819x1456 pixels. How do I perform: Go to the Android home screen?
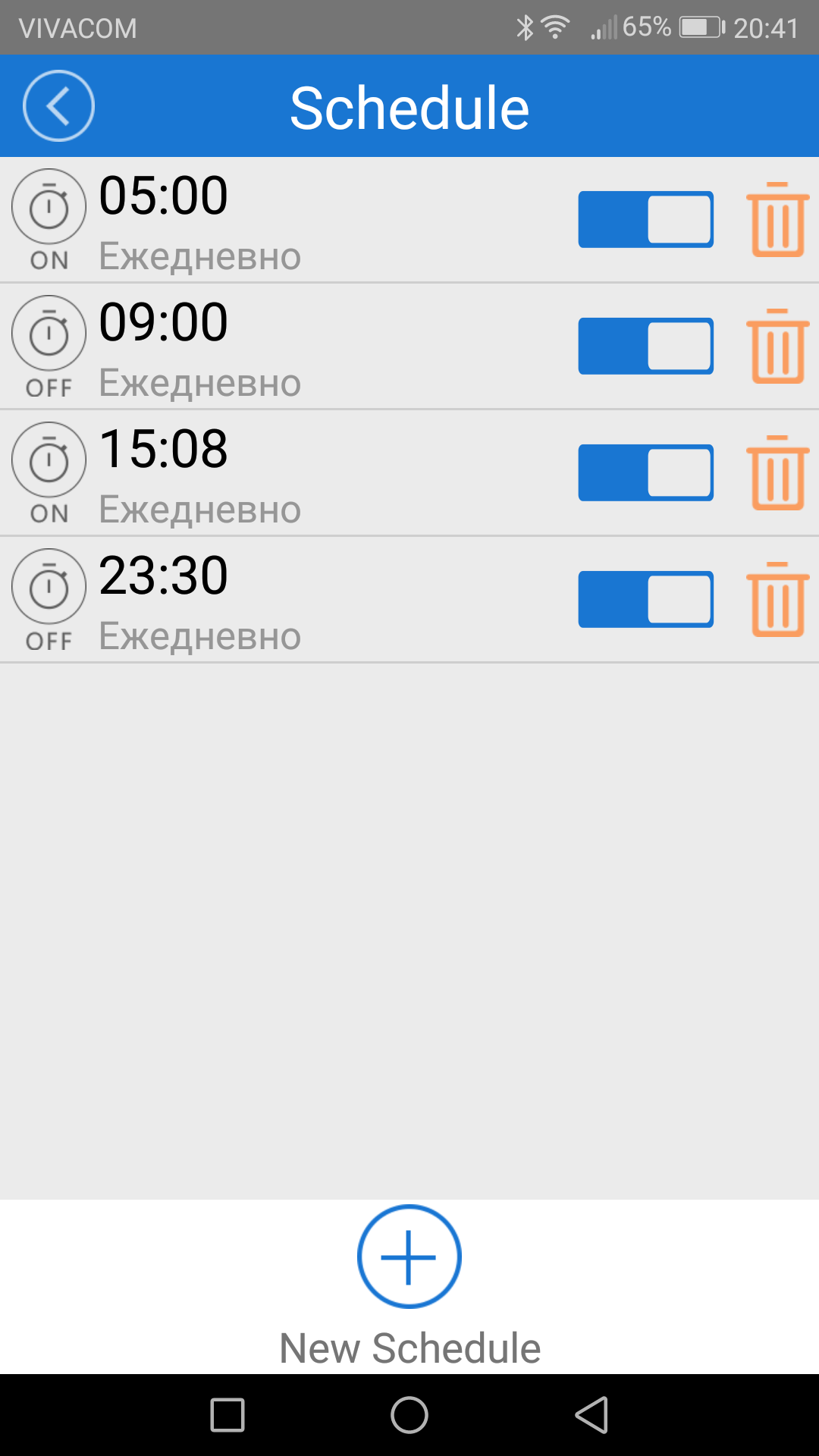point(409,1415)
